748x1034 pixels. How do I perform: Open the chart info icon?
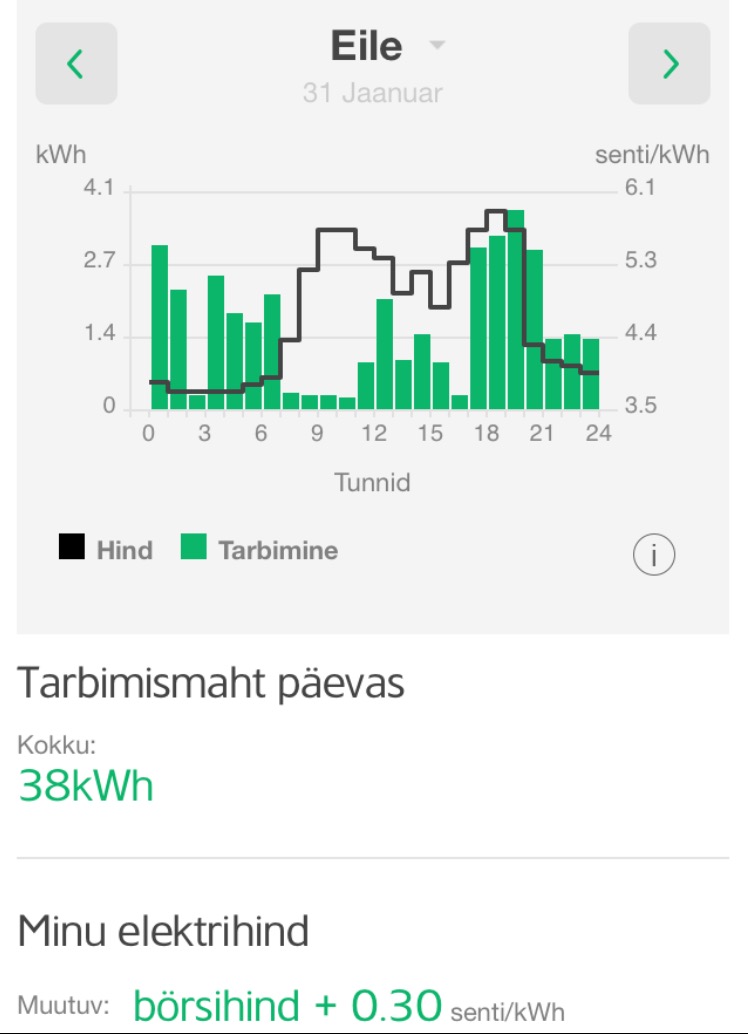pyautogui.click(x=654, y=555)
